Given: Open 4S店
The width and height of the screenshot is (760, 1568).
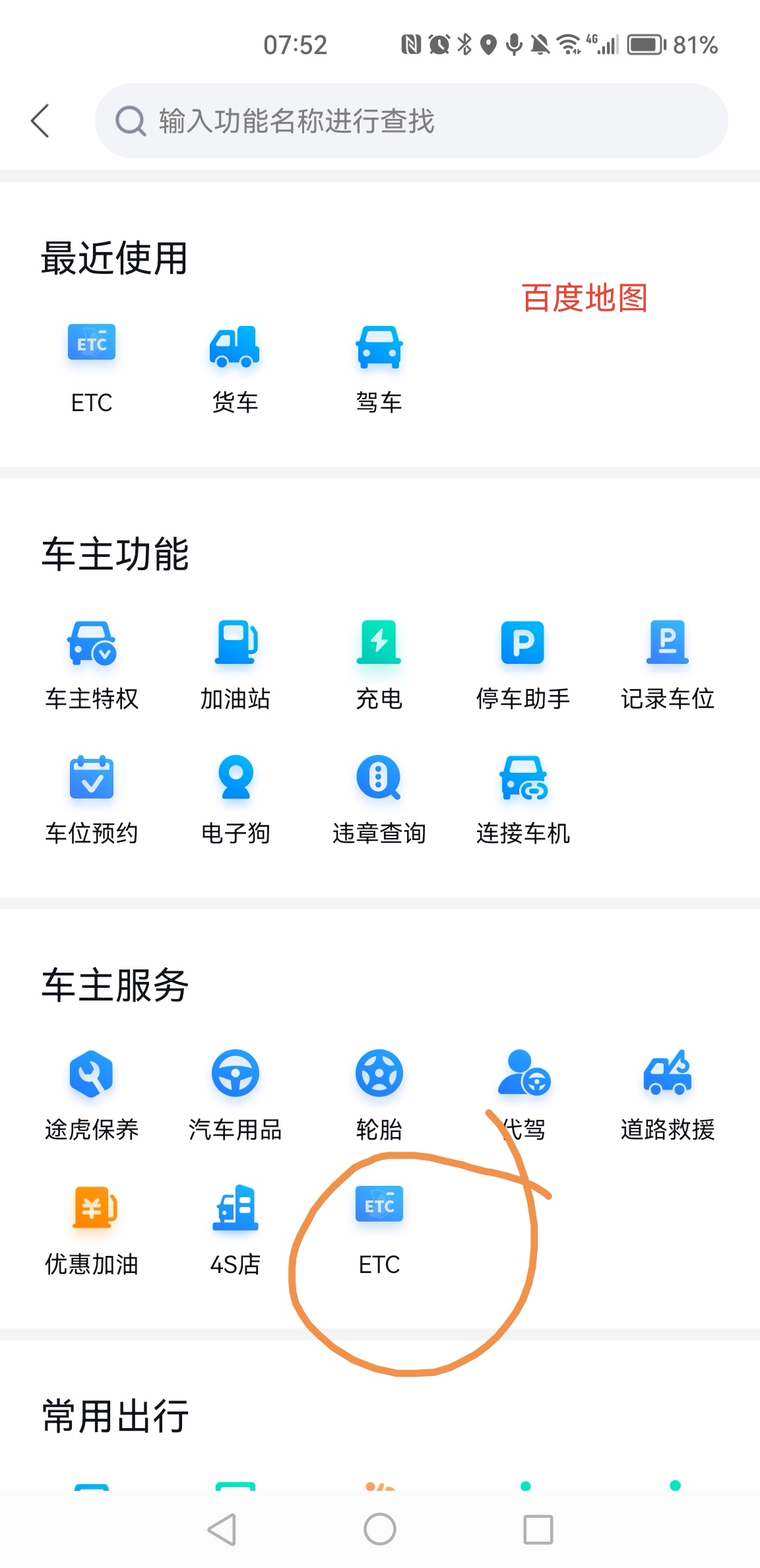Looking at the screenshot, I should point(236,1230).
